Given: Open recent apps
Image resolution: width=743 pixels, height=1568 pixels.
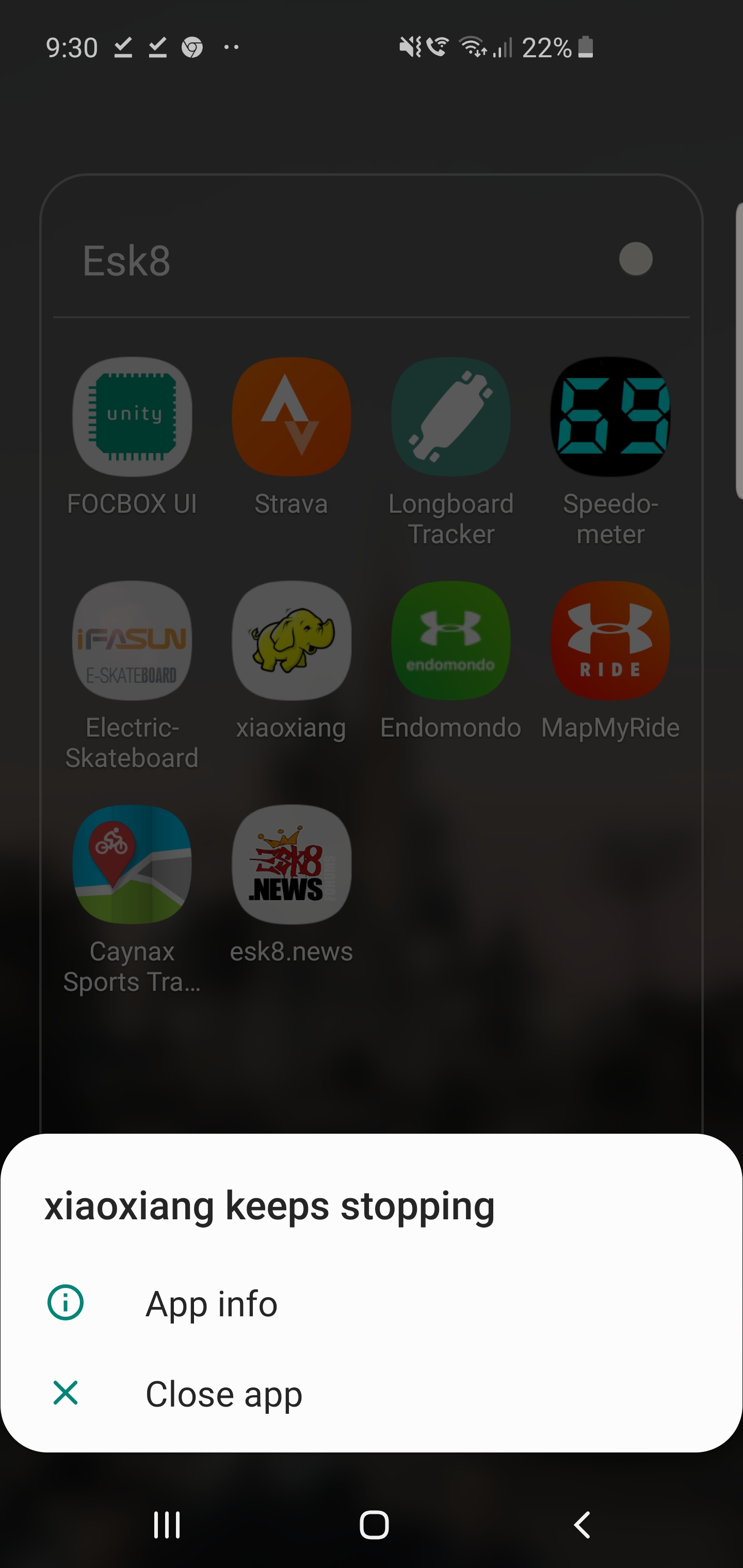Looking at the screenshot, I should pos(166,1525).
